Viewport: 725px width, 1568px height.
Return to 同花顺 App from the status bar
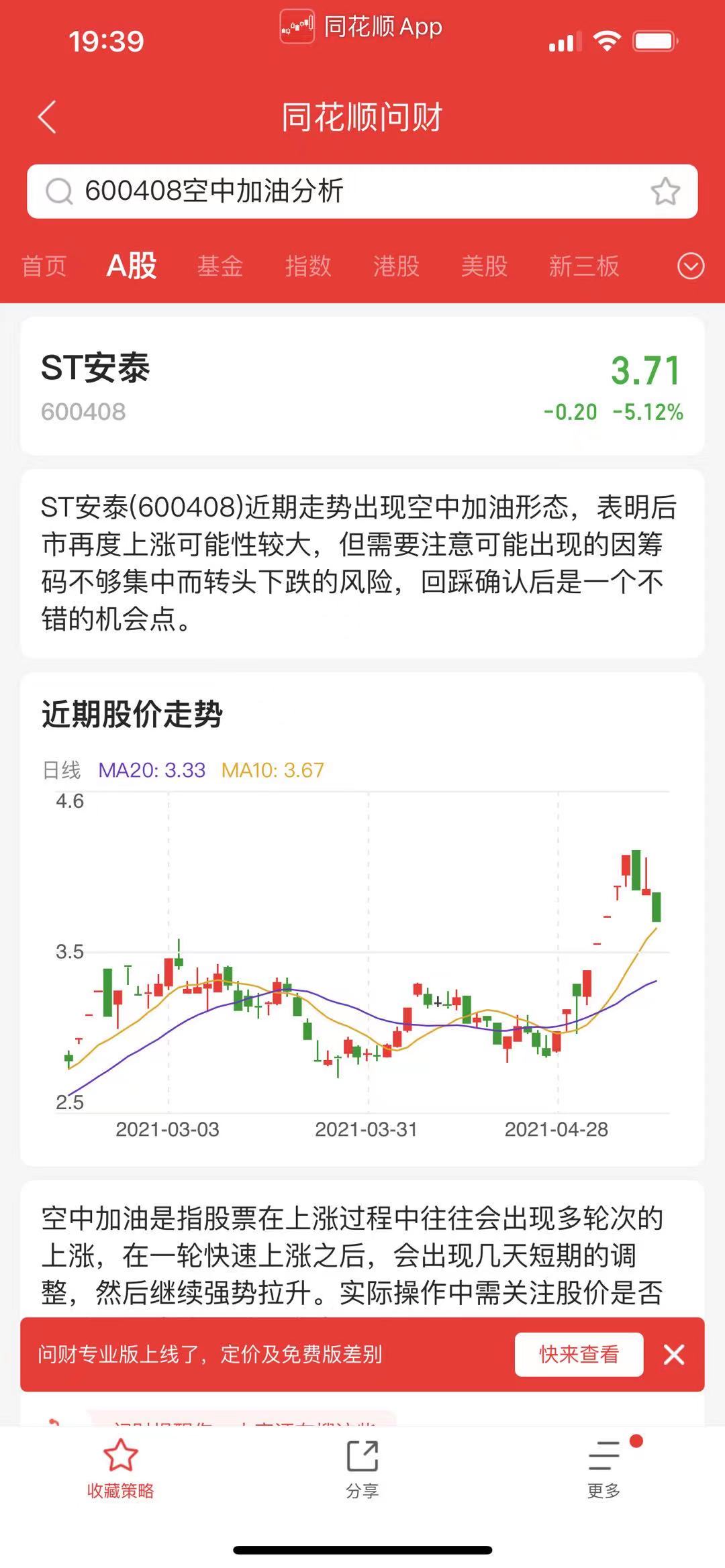[x=361, y=27]
